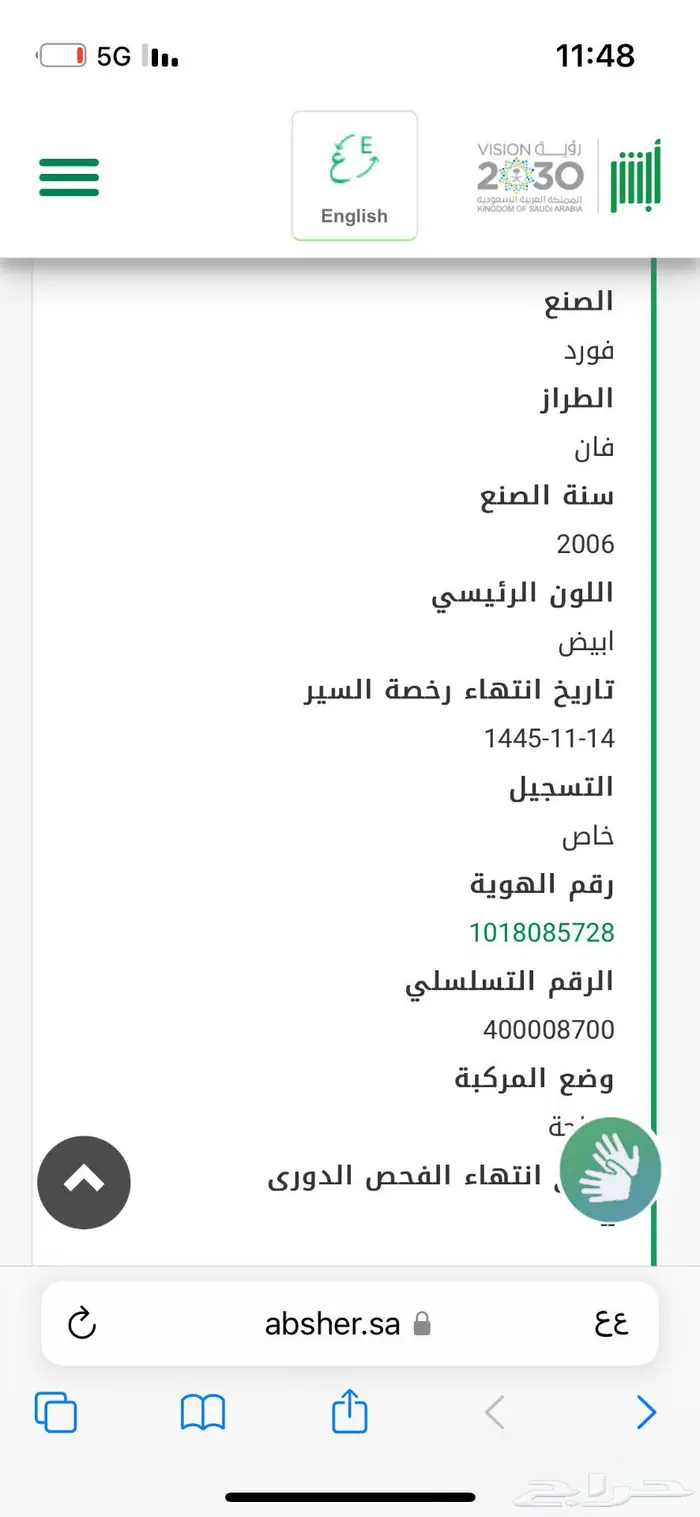The width and height of the screenshot is (700, 1517).
Task: Open the Absher logo home link
Action: tap(635, 177)
